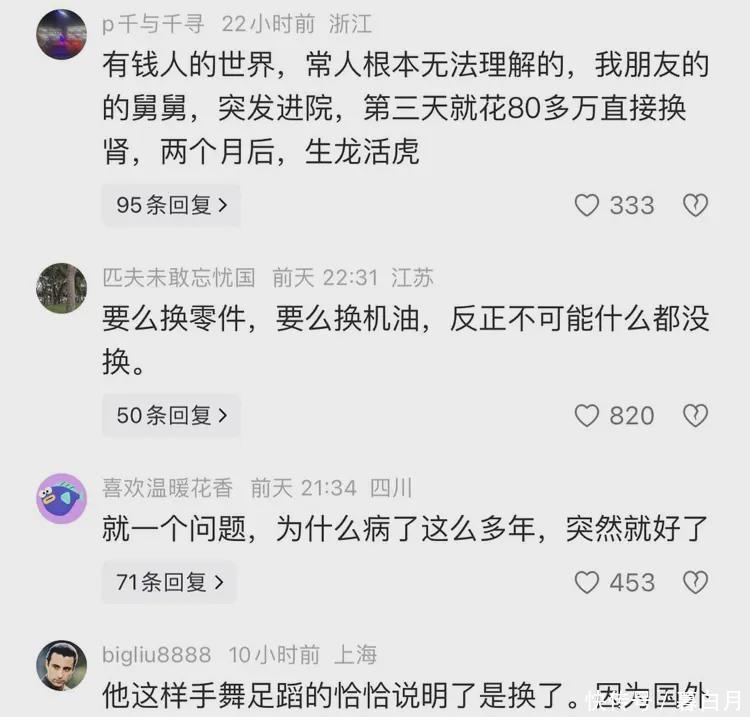Expand the 50条回复 replies

(171, 415)
